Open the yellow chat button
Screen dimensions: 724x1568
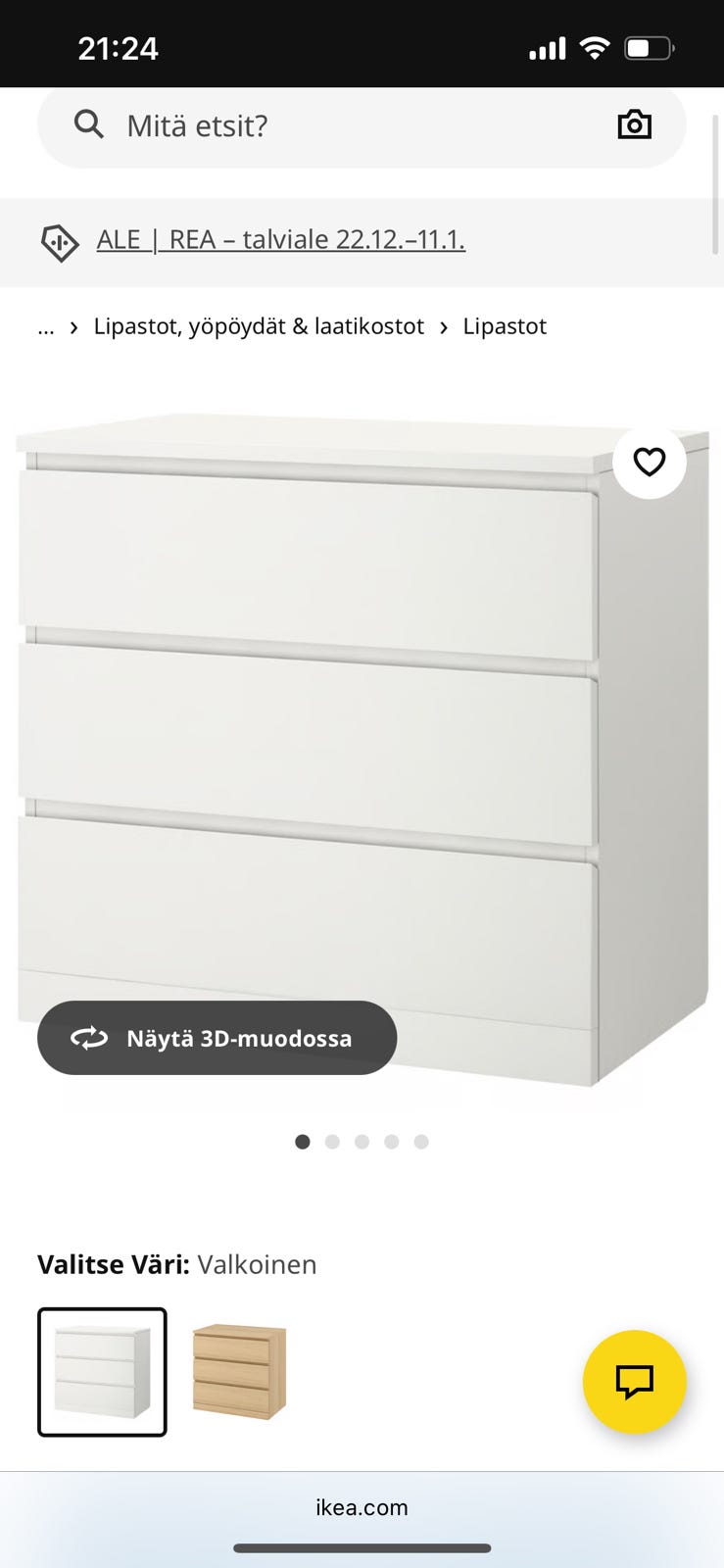pyautogui.click(x=634, y=1381)
